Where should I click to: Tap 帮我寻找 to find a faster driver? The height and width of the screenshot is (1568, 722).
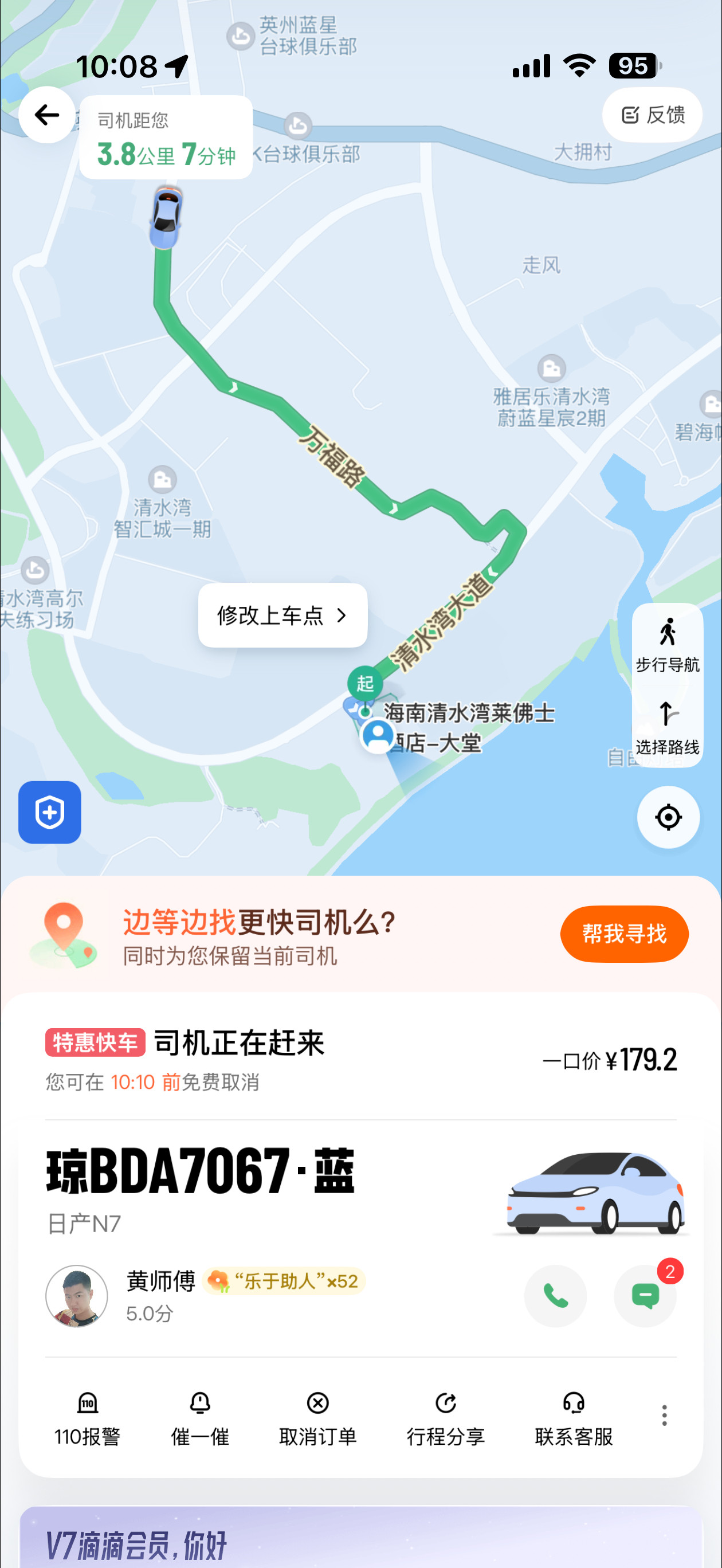(x=625, y=933)
